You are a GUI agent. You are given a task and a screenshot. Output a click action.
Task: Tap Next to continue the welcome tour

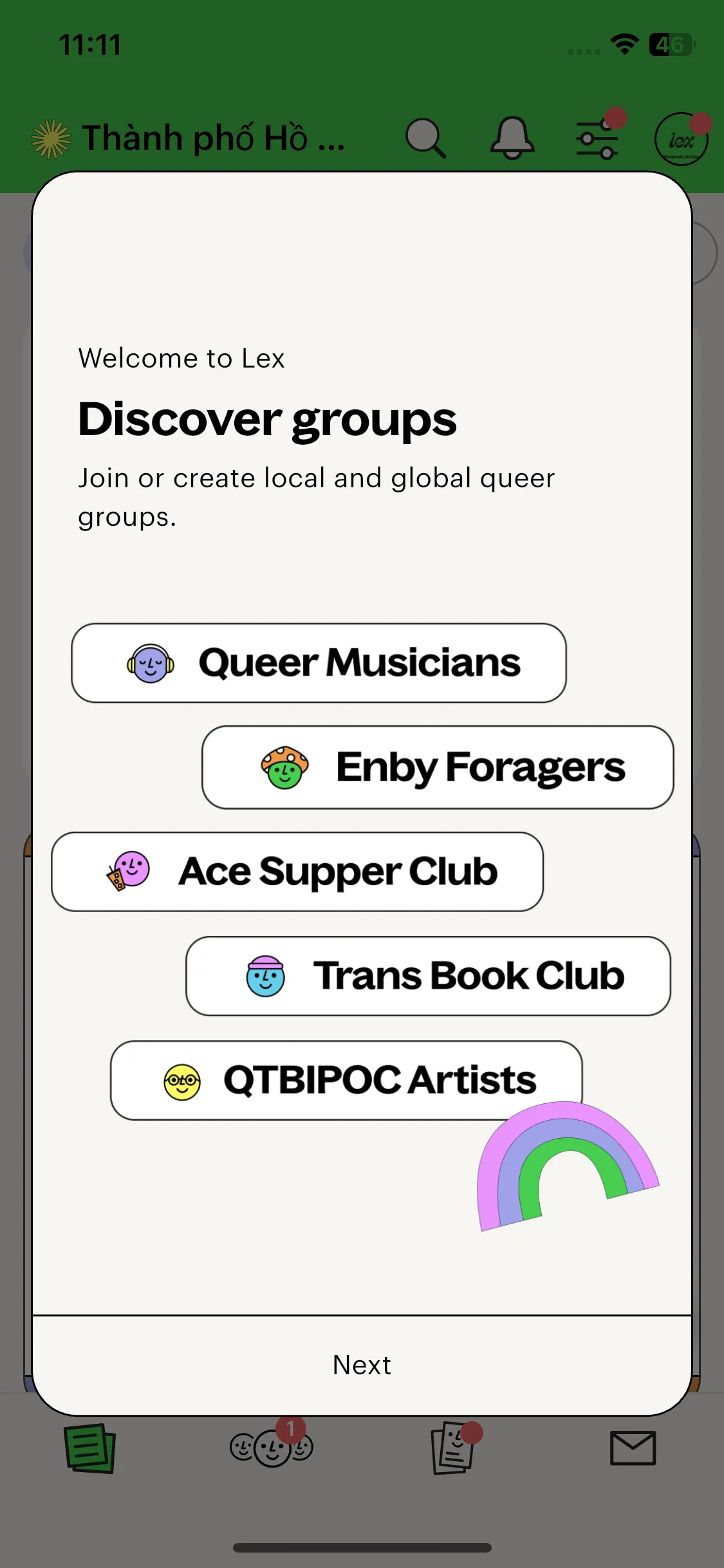(x=362, y=1365)
